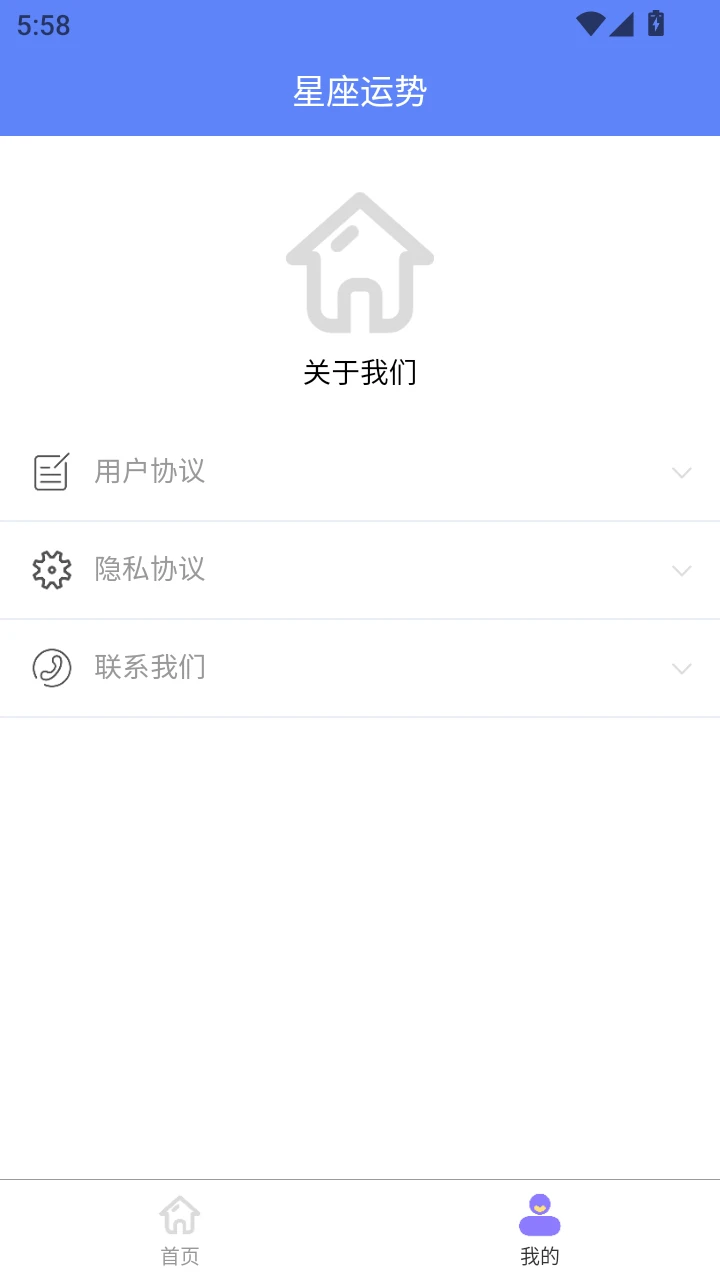
Task: Open the 用户协议 agreement page
Action: (x=150, y=471)
